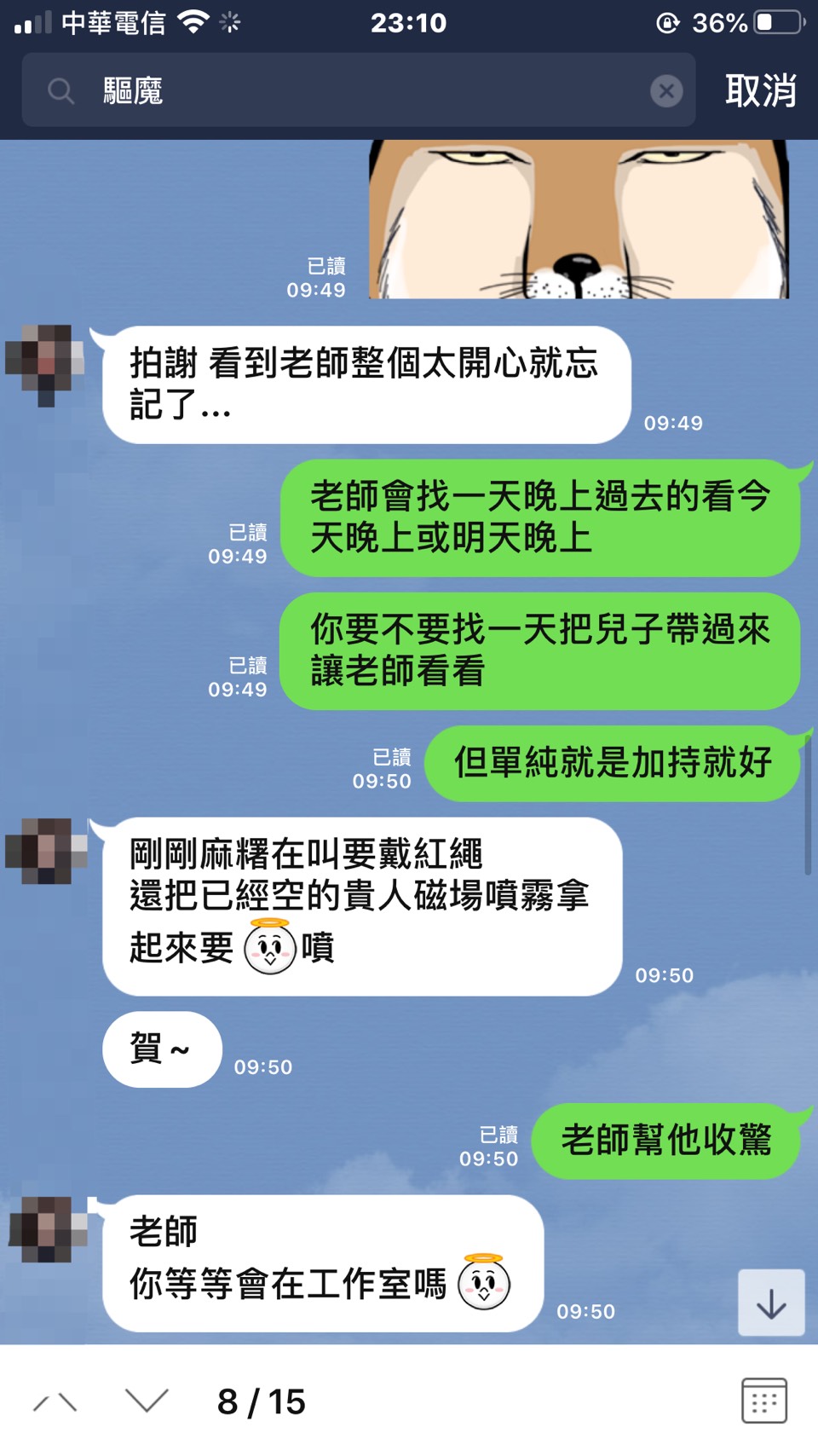Cancel the search with 取消
818x1456 pixels.
760,90
